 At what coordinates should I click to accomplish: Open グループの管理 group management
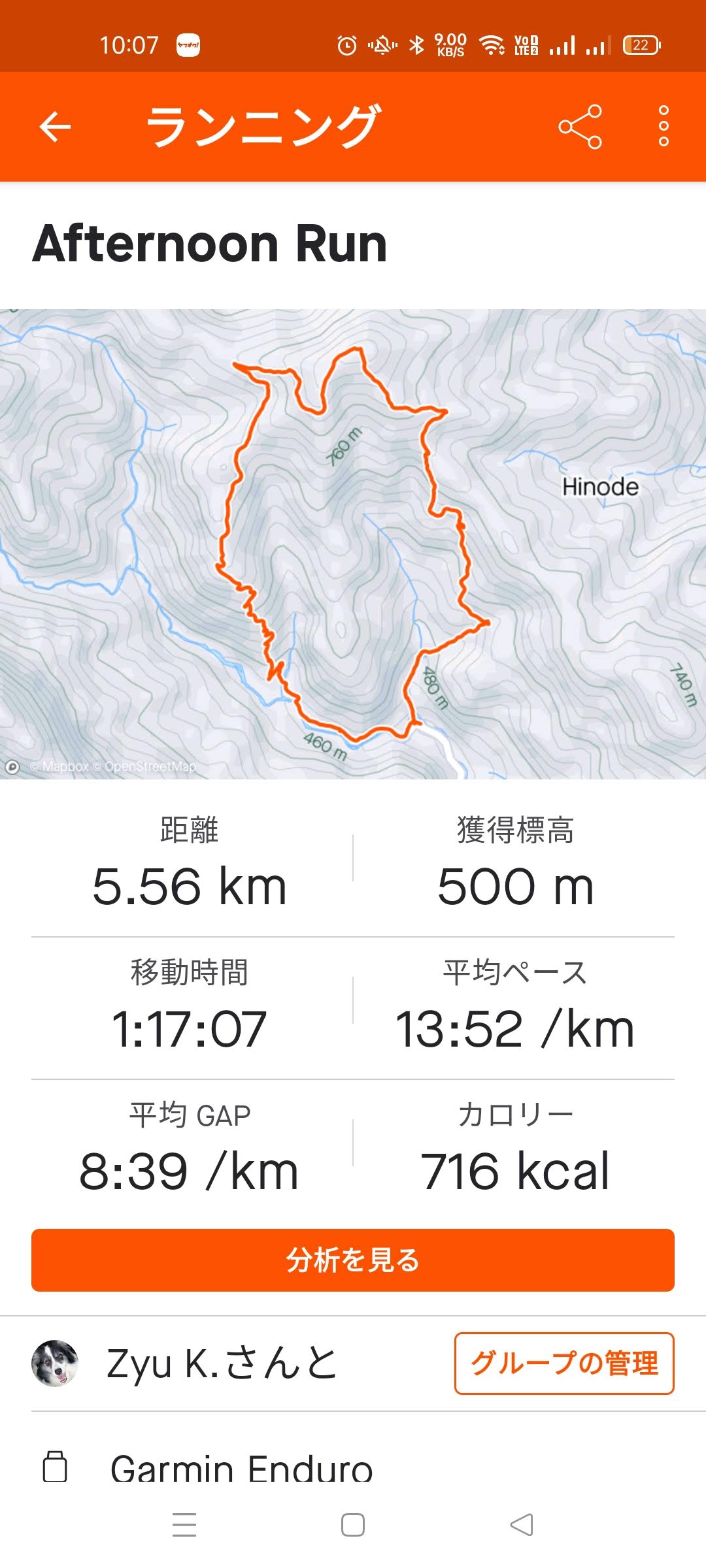click(563, 1364)
